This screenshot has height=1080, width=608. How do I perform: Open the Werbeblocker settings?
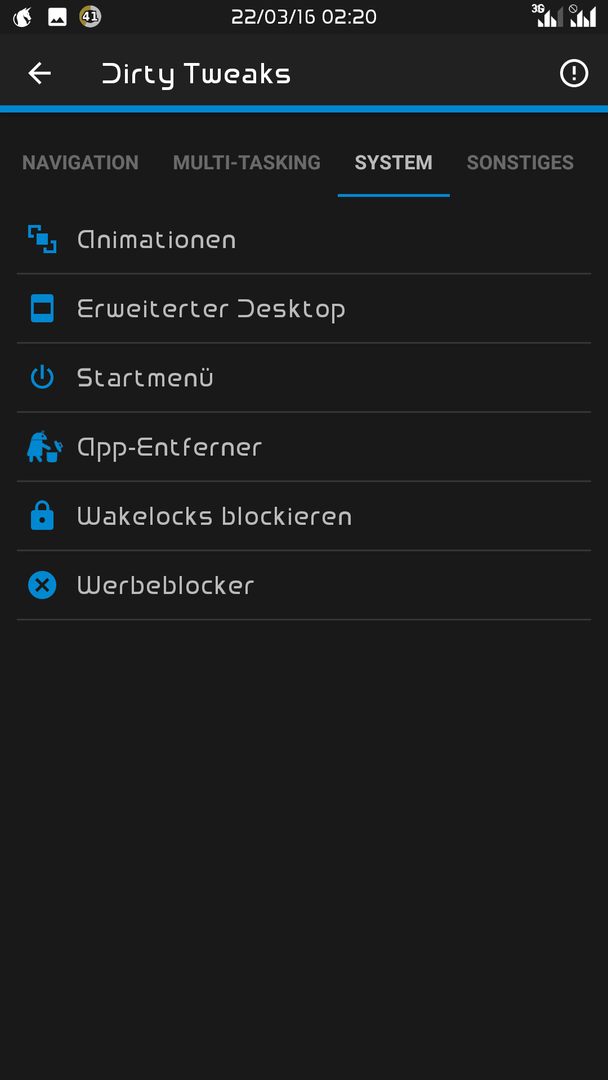(x=304, y=585)
